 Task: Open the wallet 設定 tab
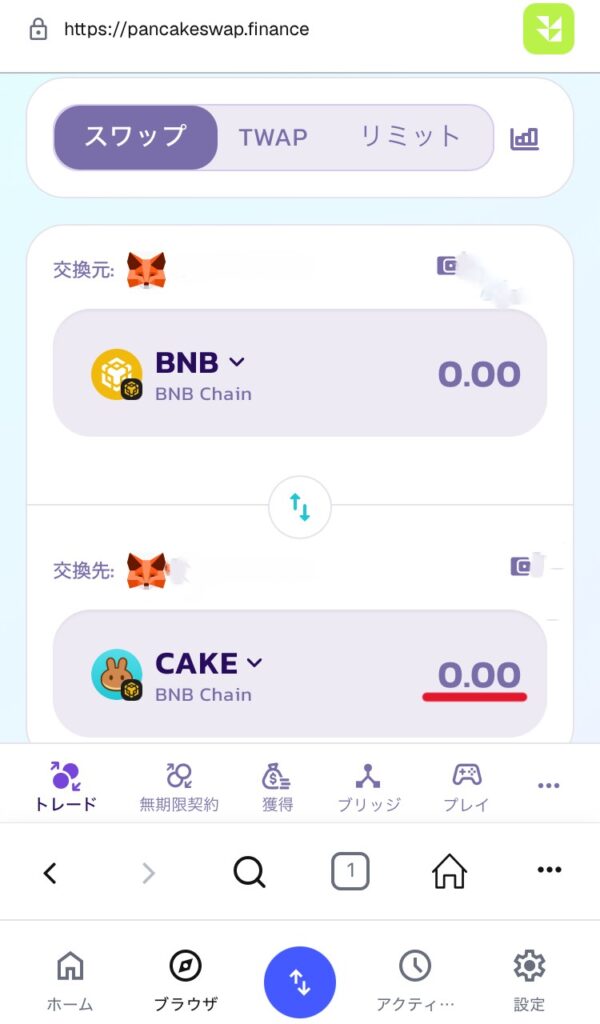click(x=529, y=980)
